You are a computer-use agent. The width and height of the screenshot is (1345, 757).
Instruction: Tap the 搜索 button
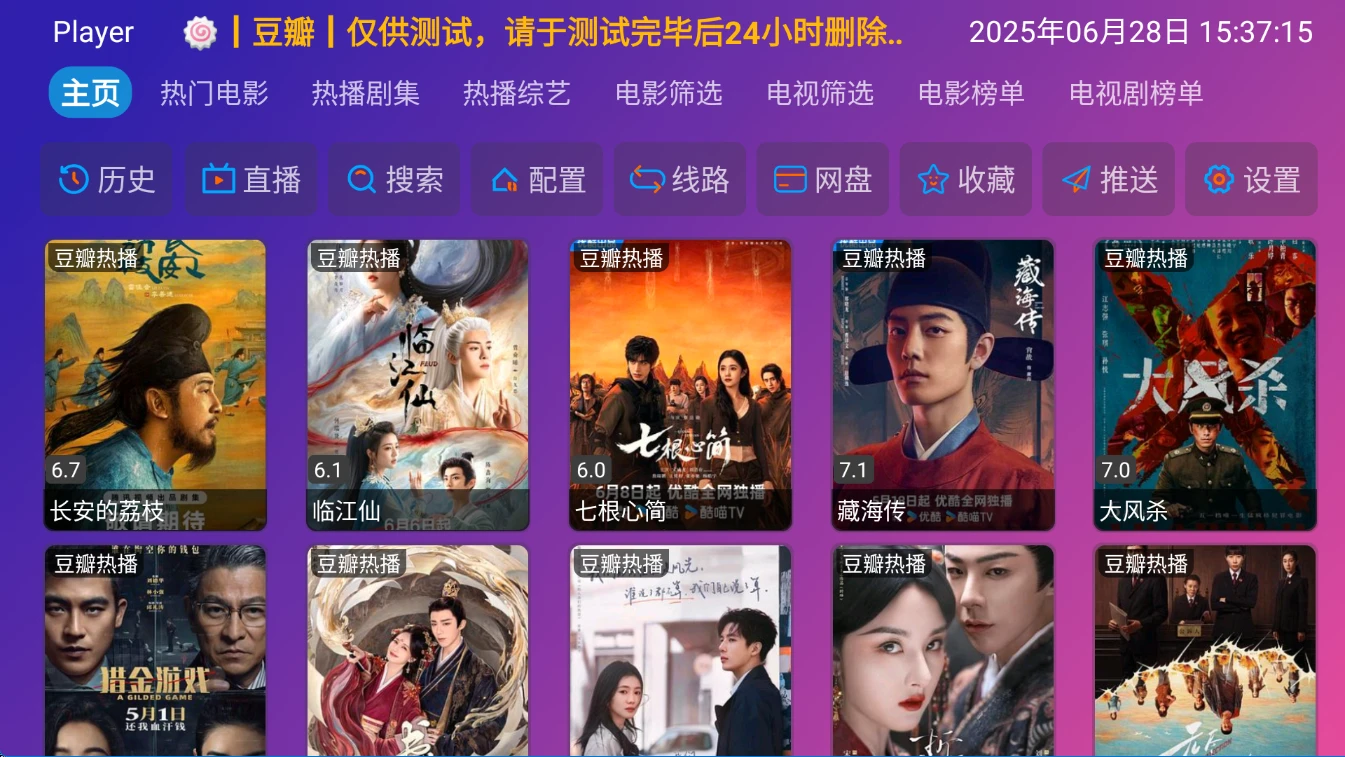(394, 180)
